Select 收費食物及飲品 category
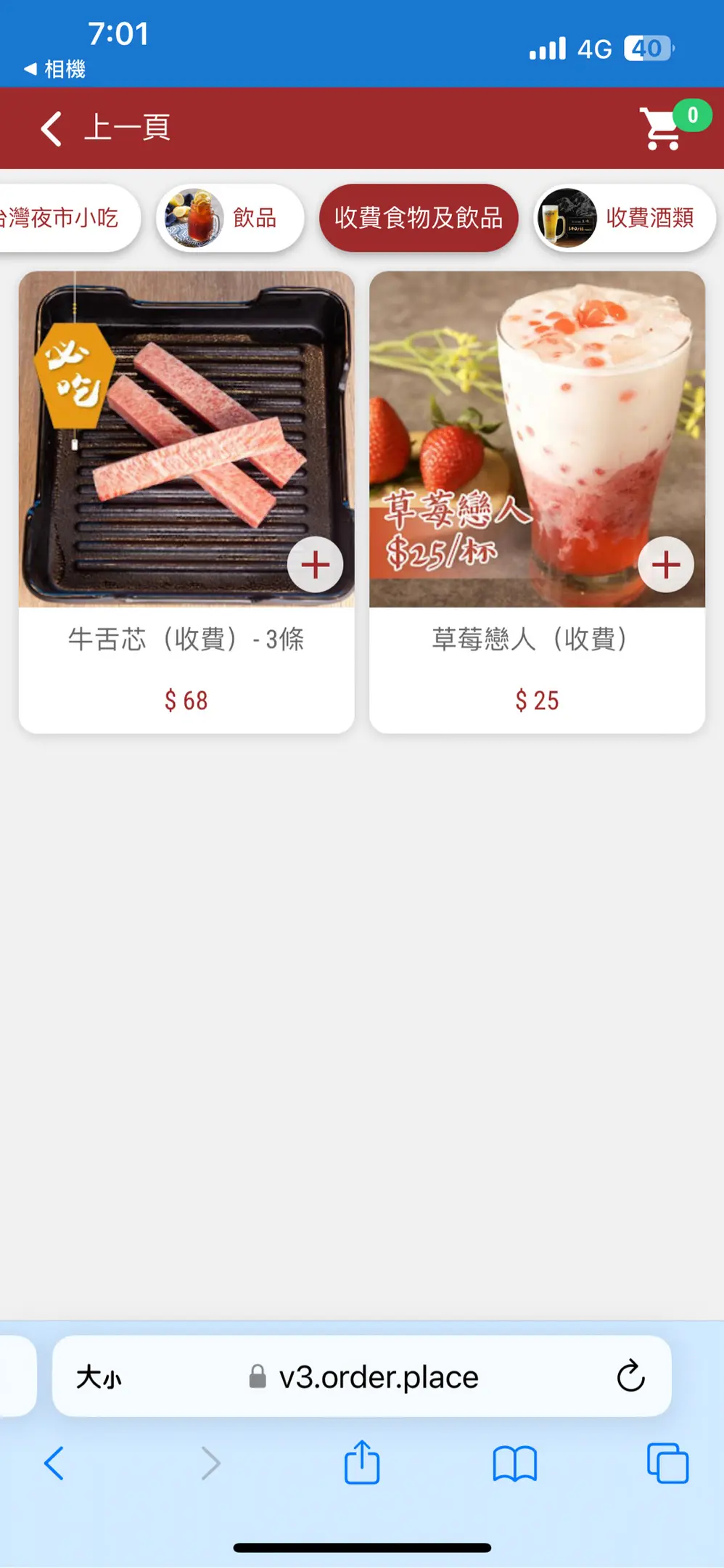This screenshot has width=724, height=1568. click(419, 218)
